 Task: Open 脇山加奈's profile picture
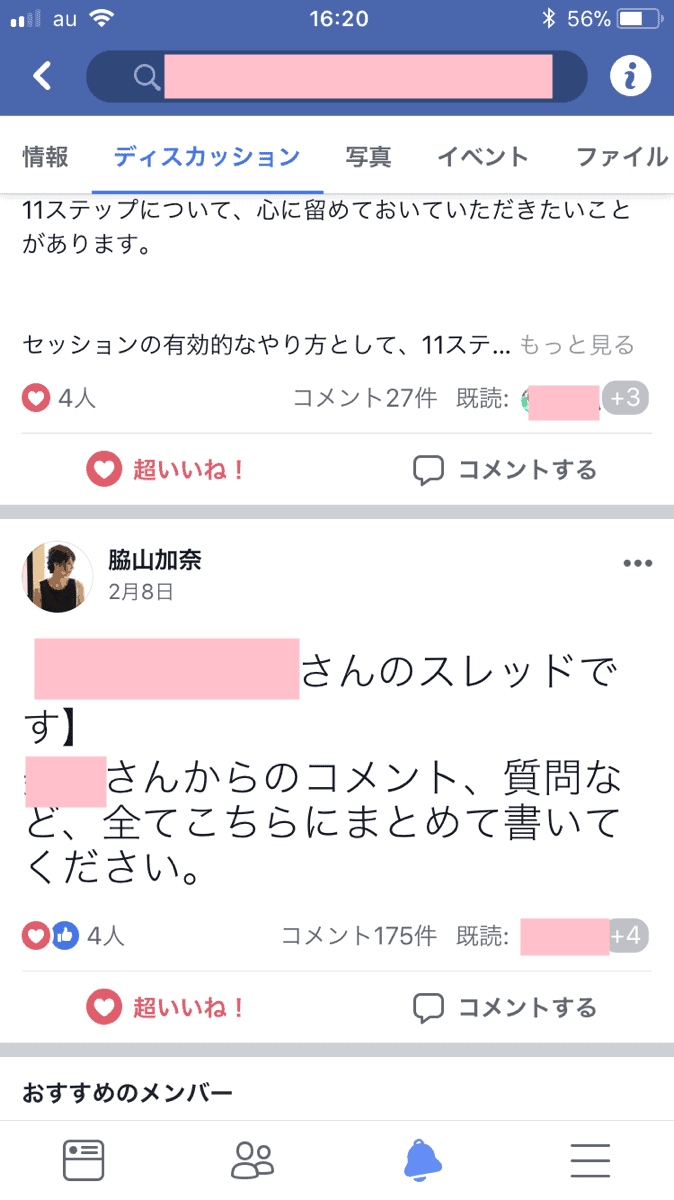(x=57, y=576)
